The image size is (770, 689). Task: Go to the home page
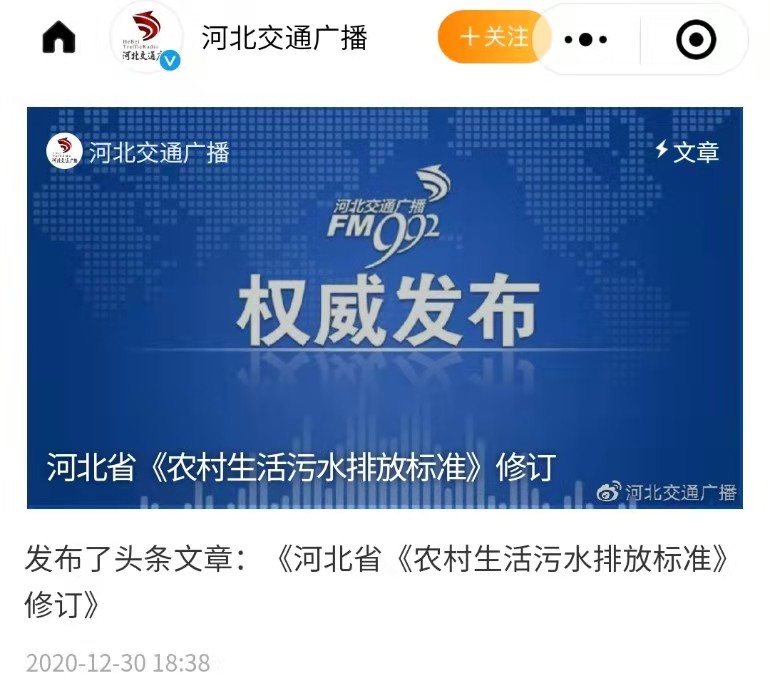[x=59, y=38]
